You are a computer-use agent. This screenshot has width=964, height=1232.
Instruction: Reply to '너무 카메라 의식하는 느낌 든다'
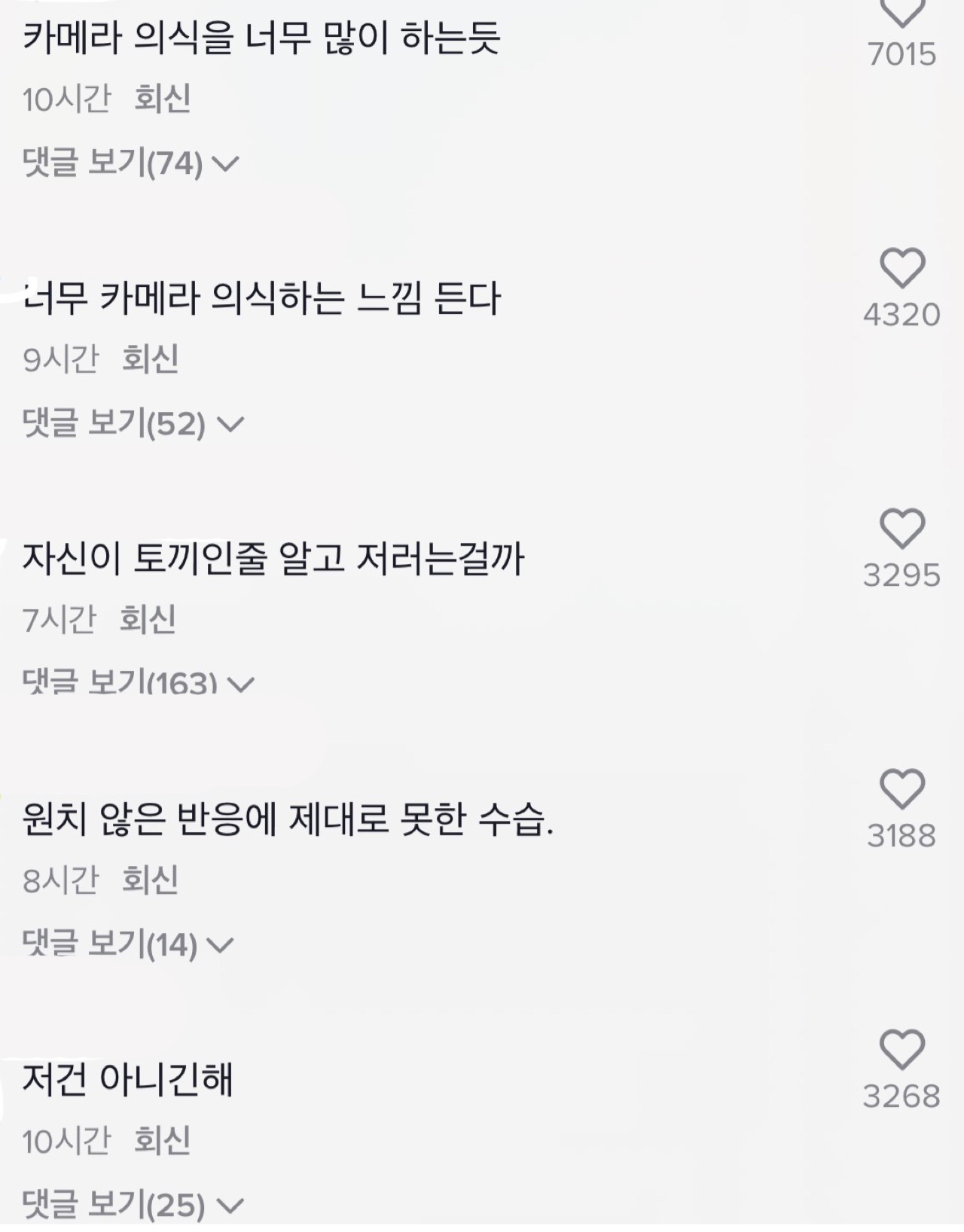[x=150, y=358]
